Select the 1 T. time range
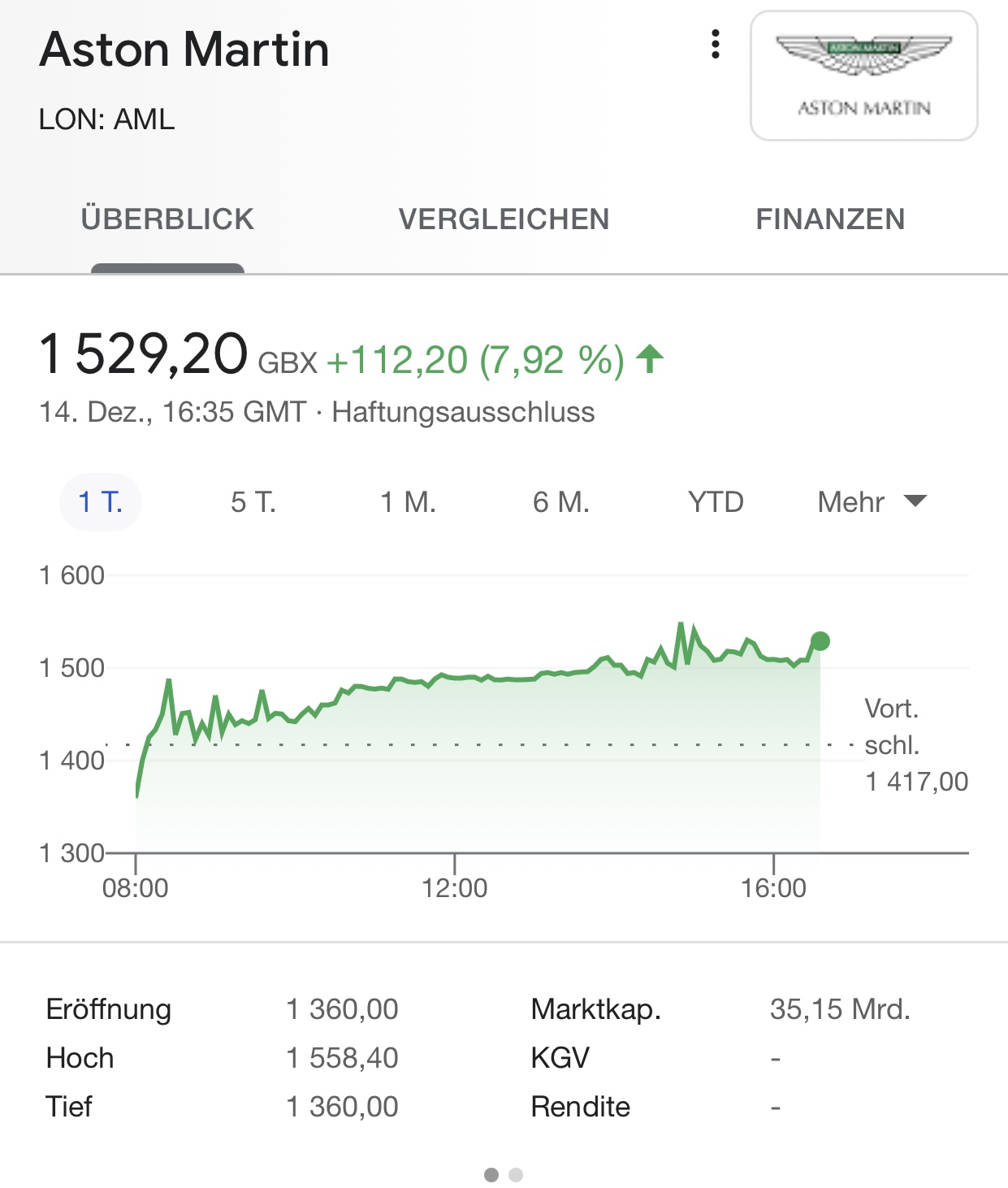 click(x=99, y=501)
